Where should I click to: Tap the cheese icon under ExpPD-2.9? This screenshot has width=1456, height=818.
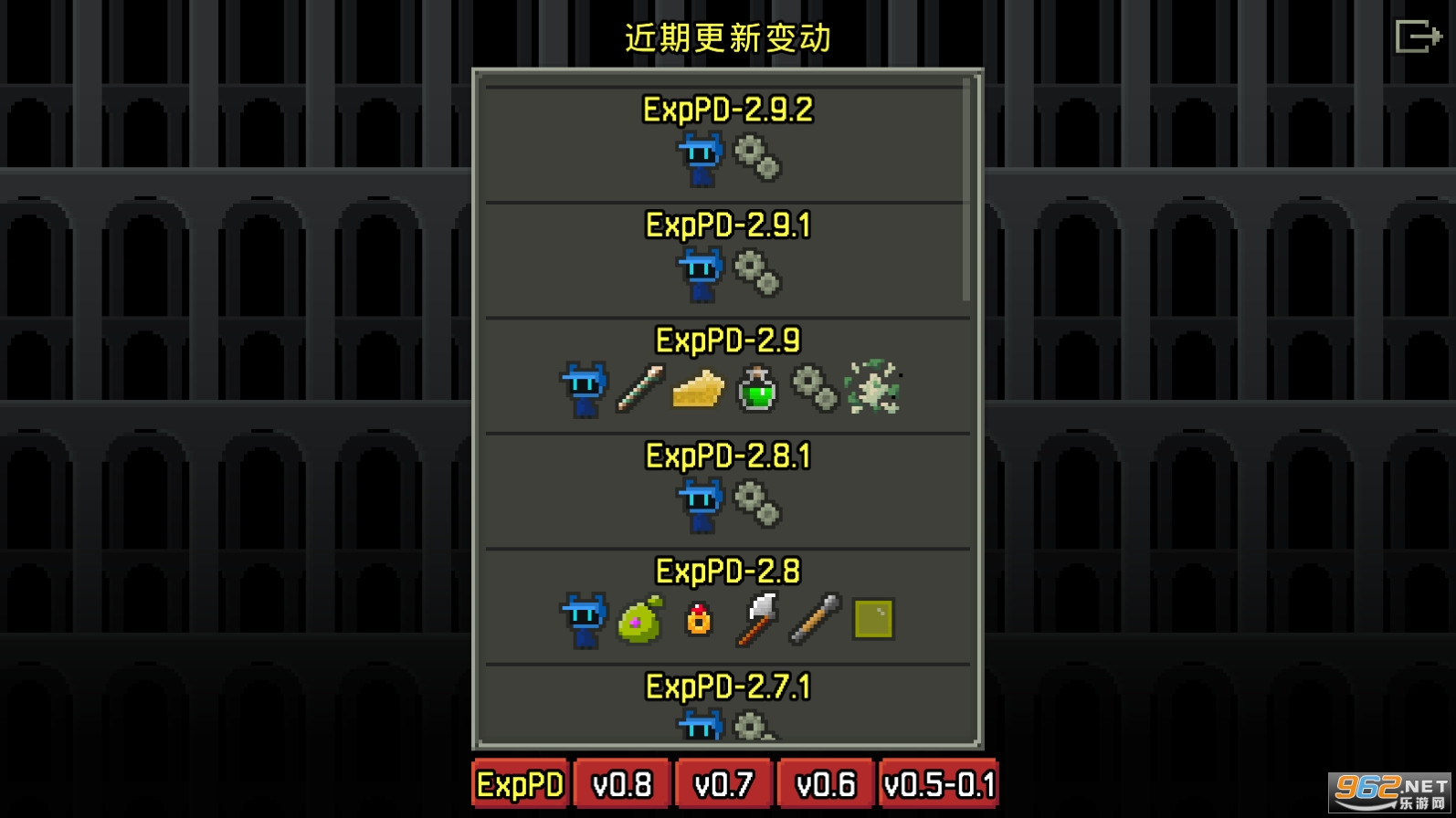coord(699,390)
